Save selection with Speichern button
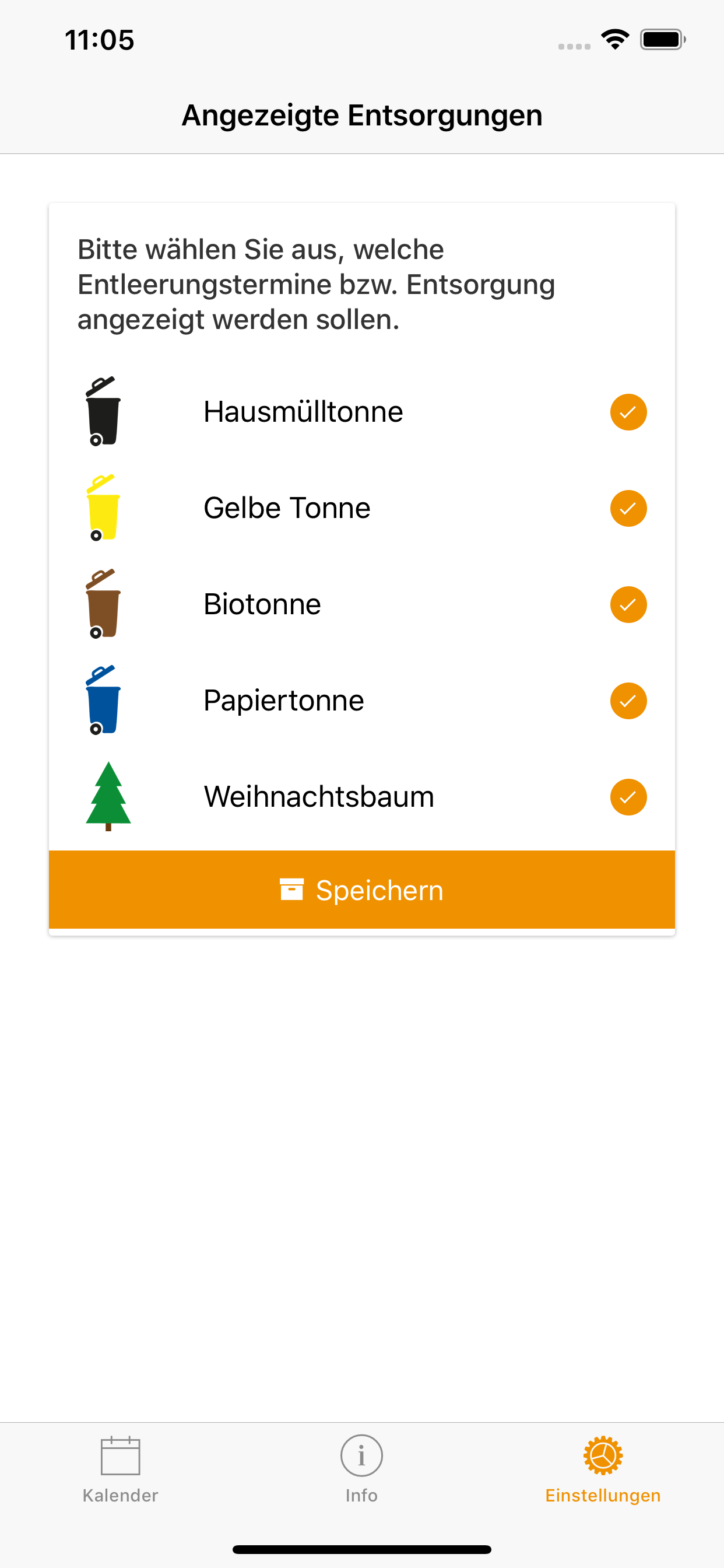The image size is (724, 1568). [362, 890]
